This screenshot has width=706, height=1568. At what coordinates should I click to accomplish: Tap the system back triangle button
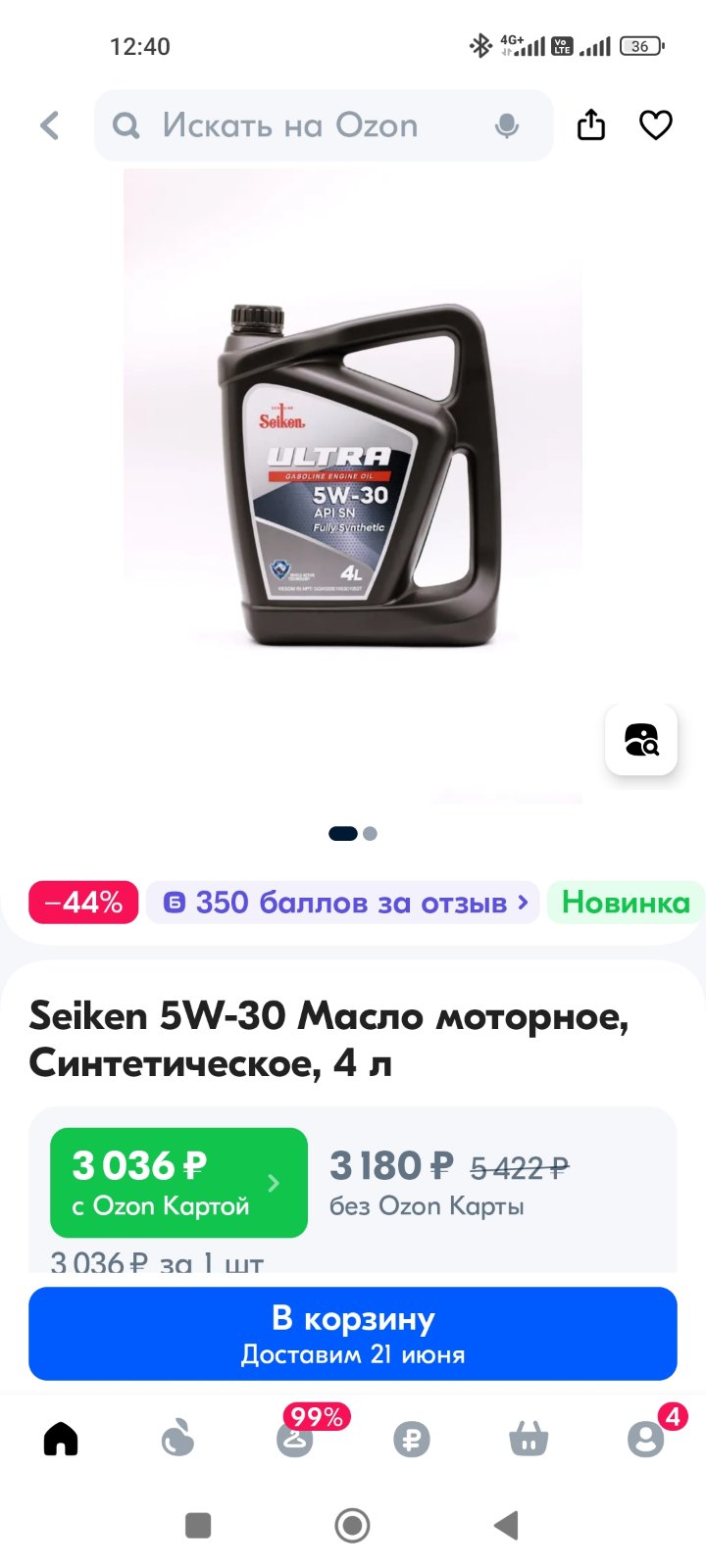[x=506, y=1525]
